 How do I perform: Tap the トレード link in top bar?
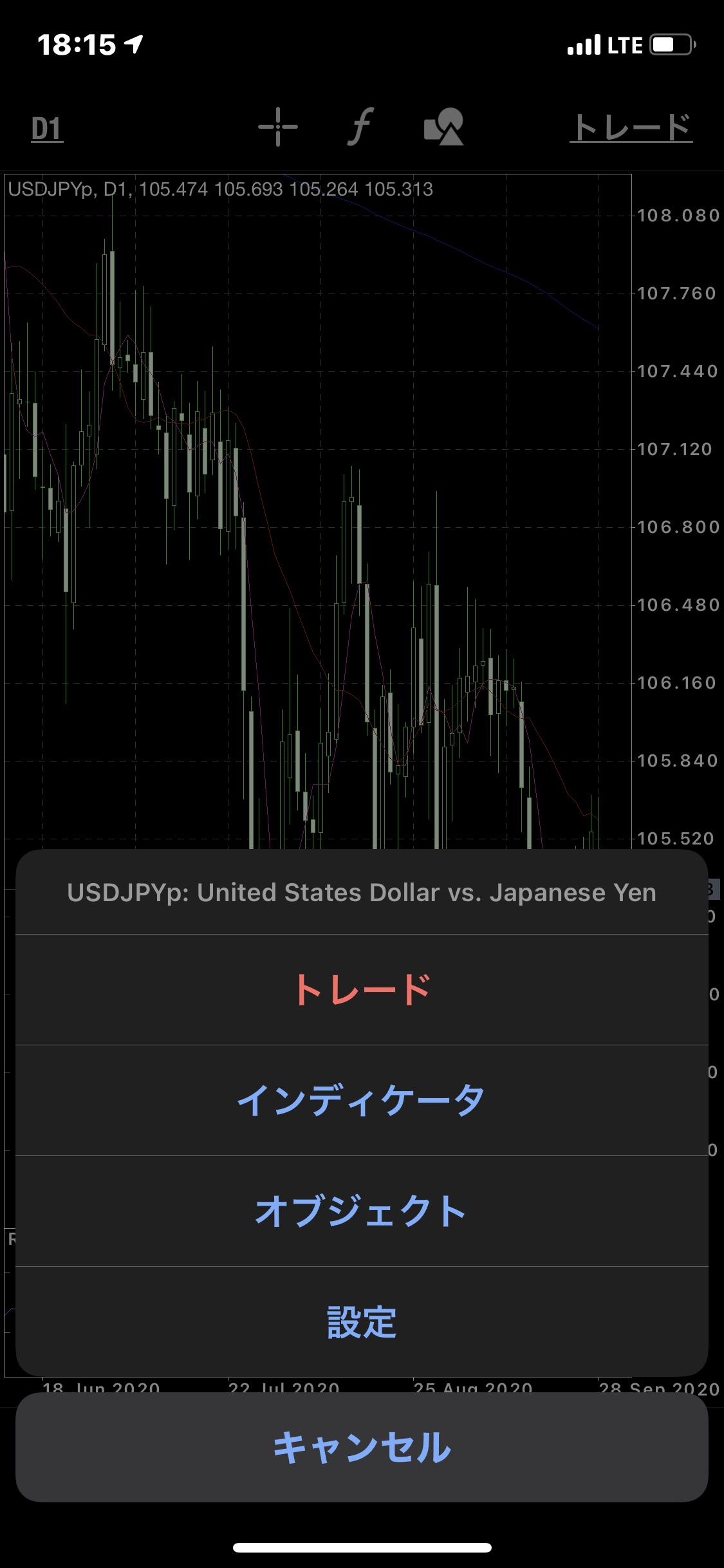click(631, 127)
